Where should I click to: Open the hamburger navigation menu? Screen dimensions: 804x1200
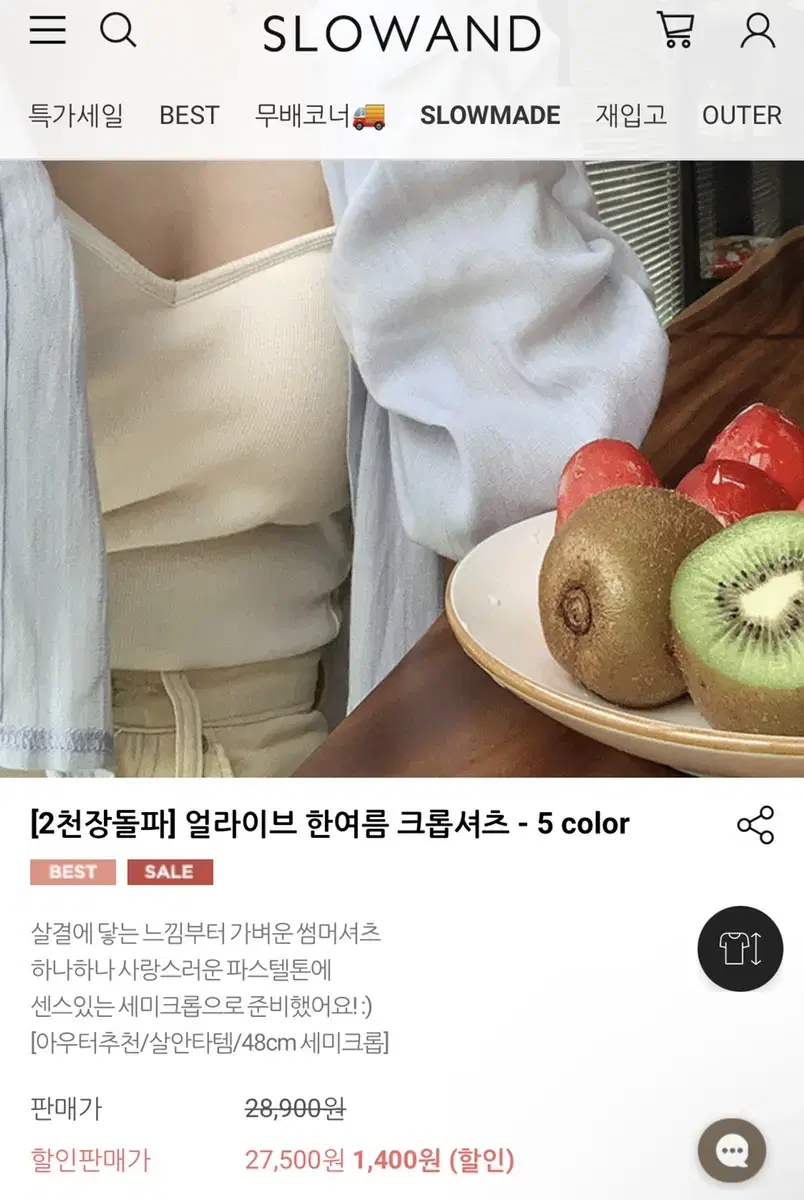[45, 32]
